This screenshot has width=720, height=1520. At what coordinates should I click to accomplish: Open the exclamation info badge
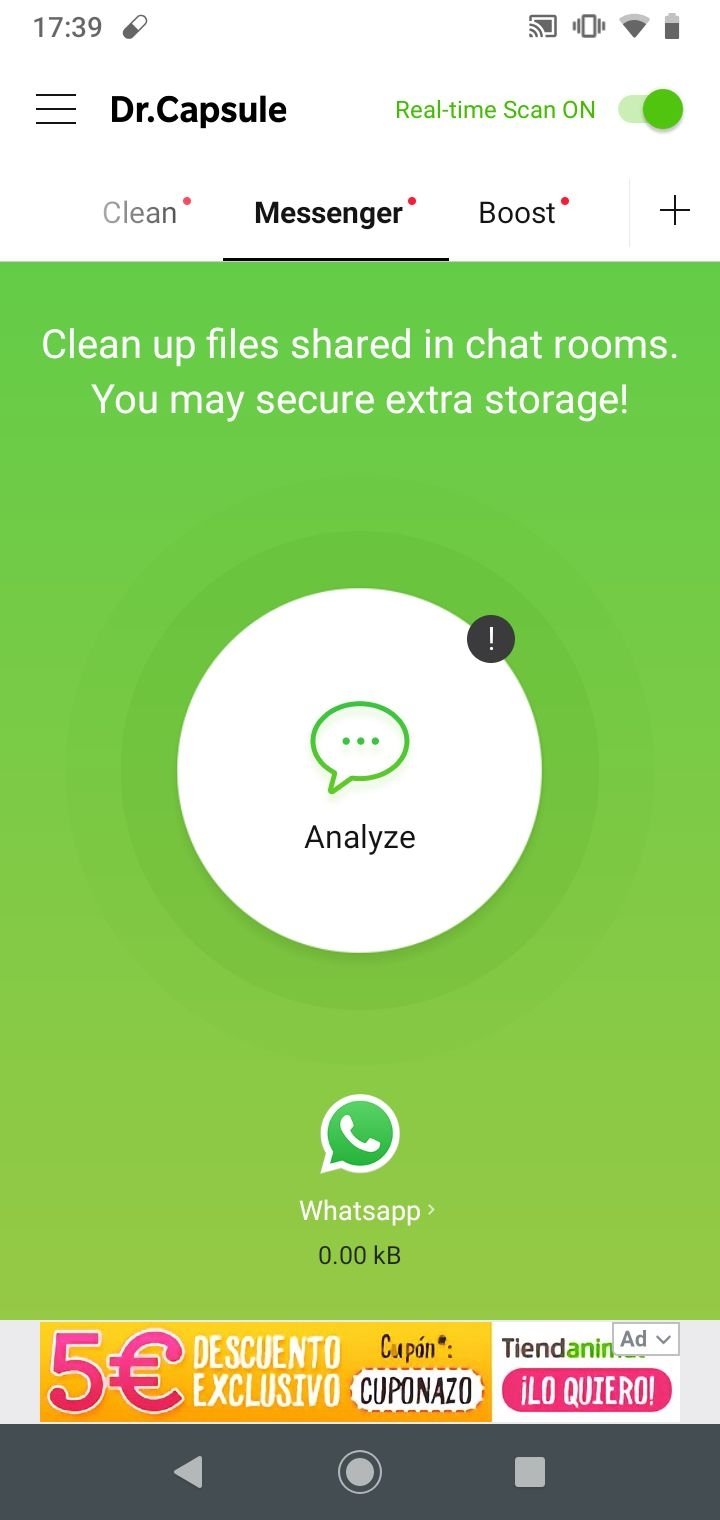(491, 639)
